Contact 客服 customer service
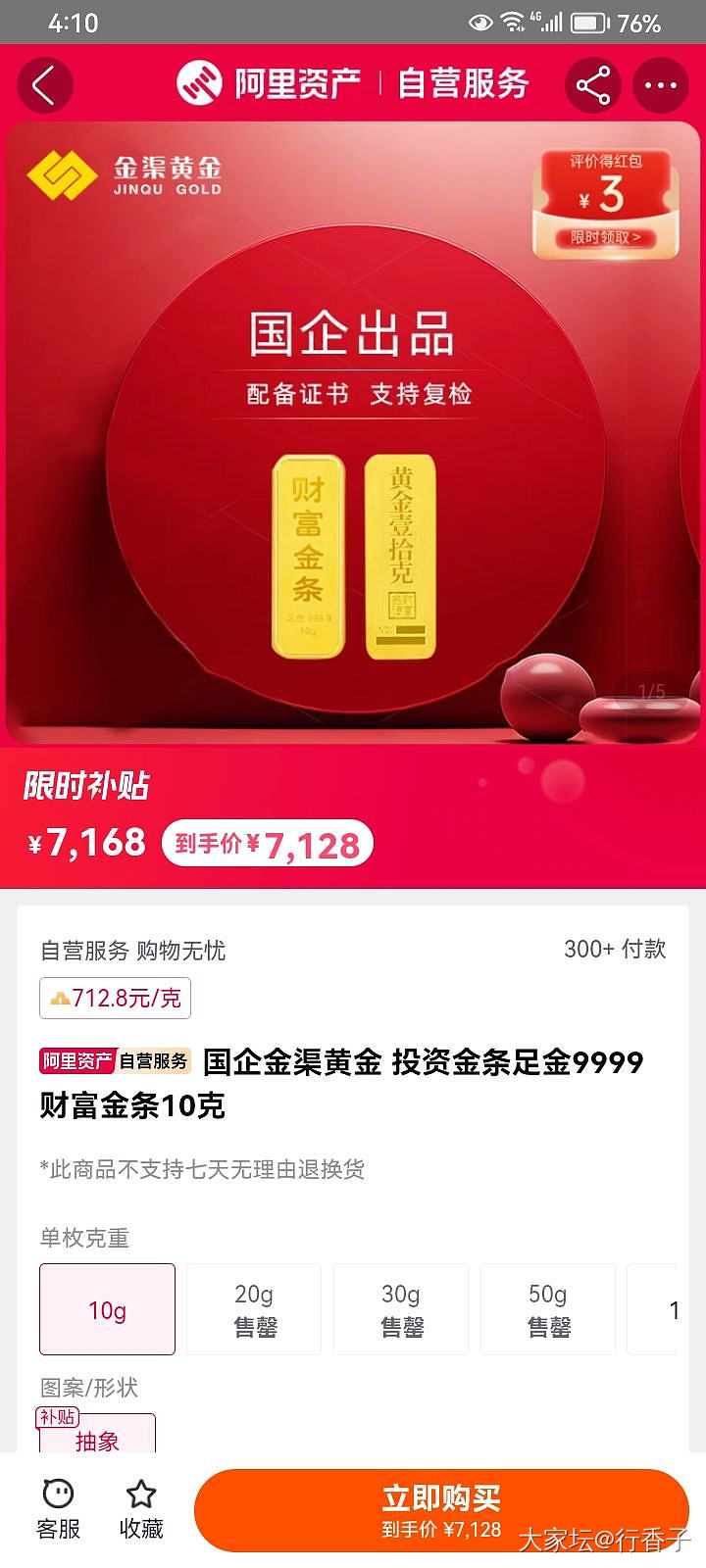 point(58,1509)
